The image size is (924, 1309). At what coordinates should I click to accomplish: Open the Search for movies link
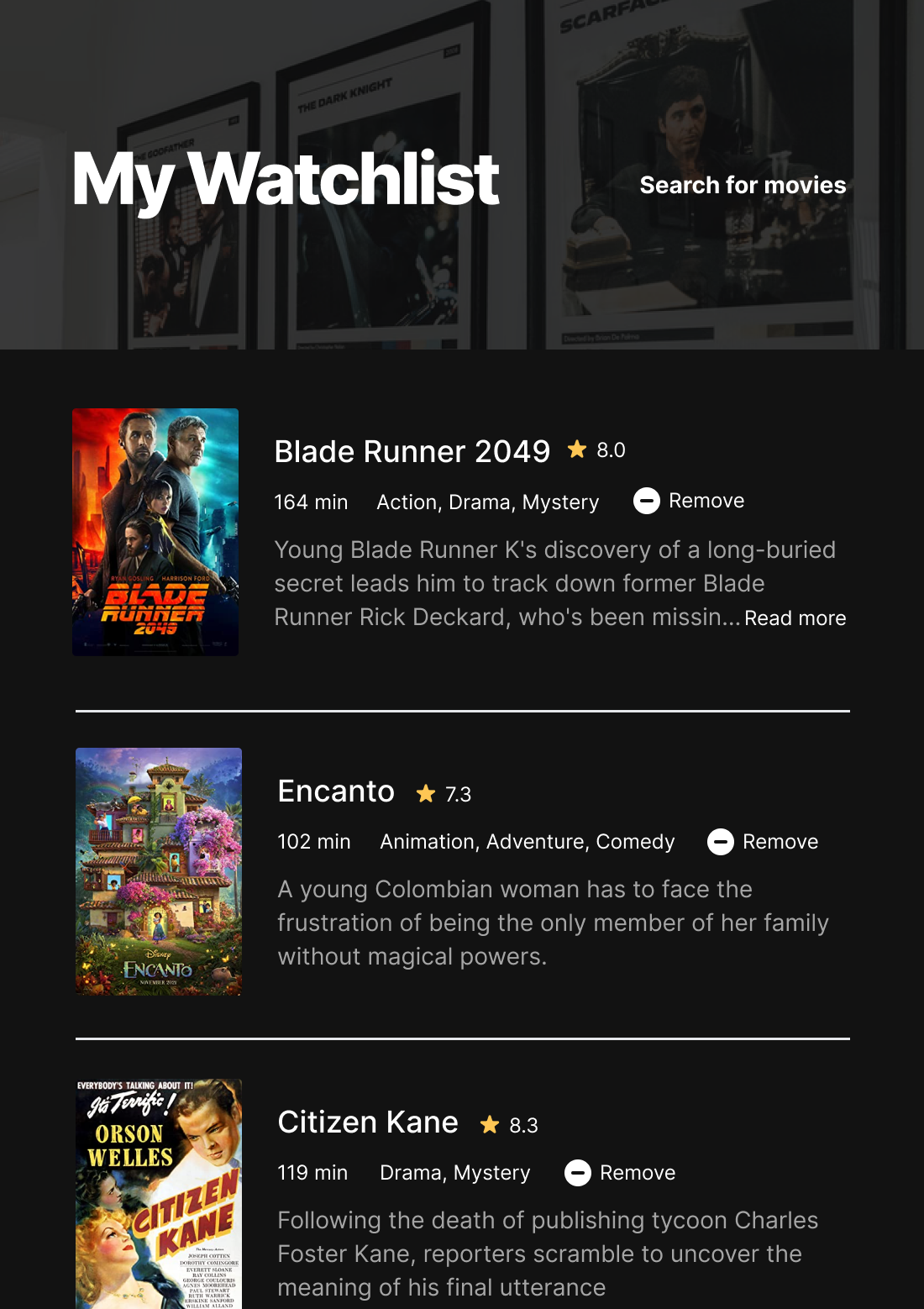(x=743, y=185)
